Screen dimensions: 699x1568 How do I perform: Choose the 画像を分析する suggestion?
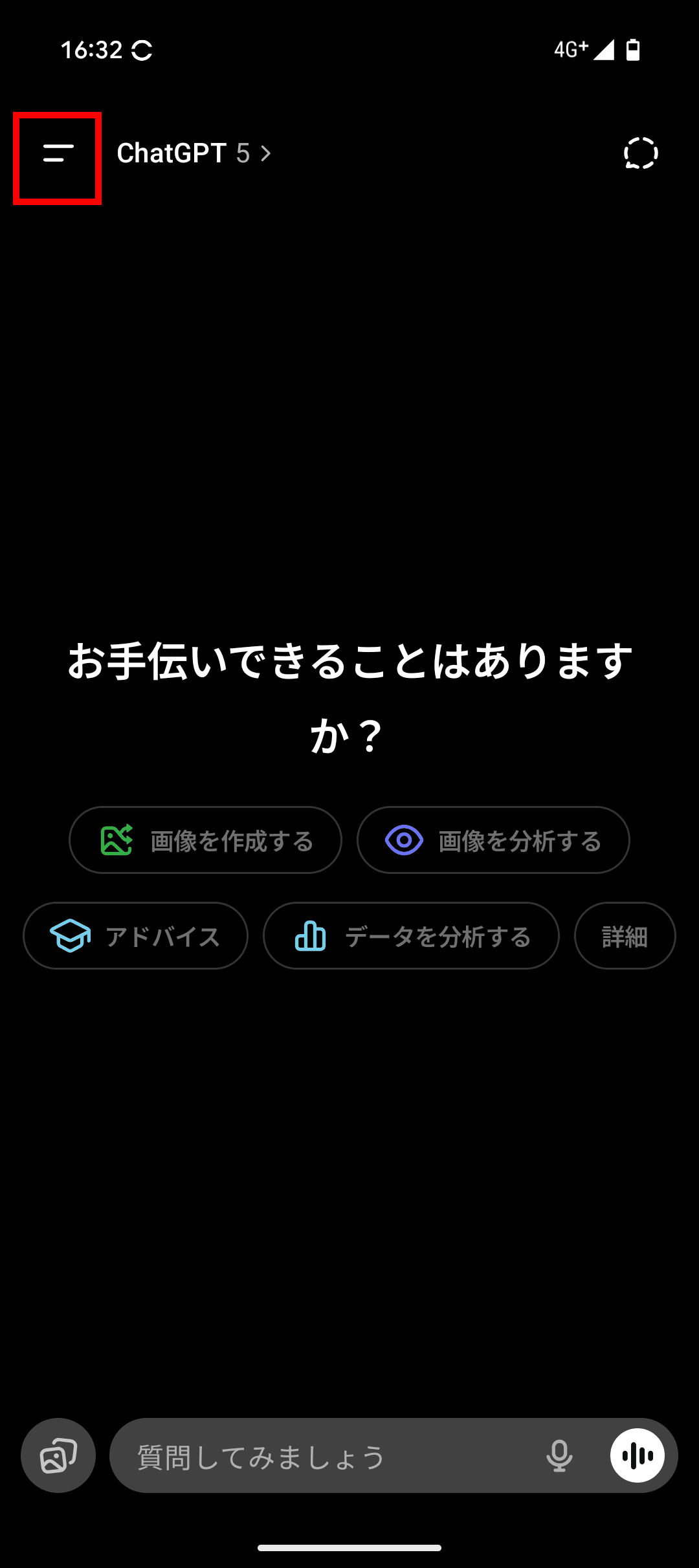tap(493, 840)
